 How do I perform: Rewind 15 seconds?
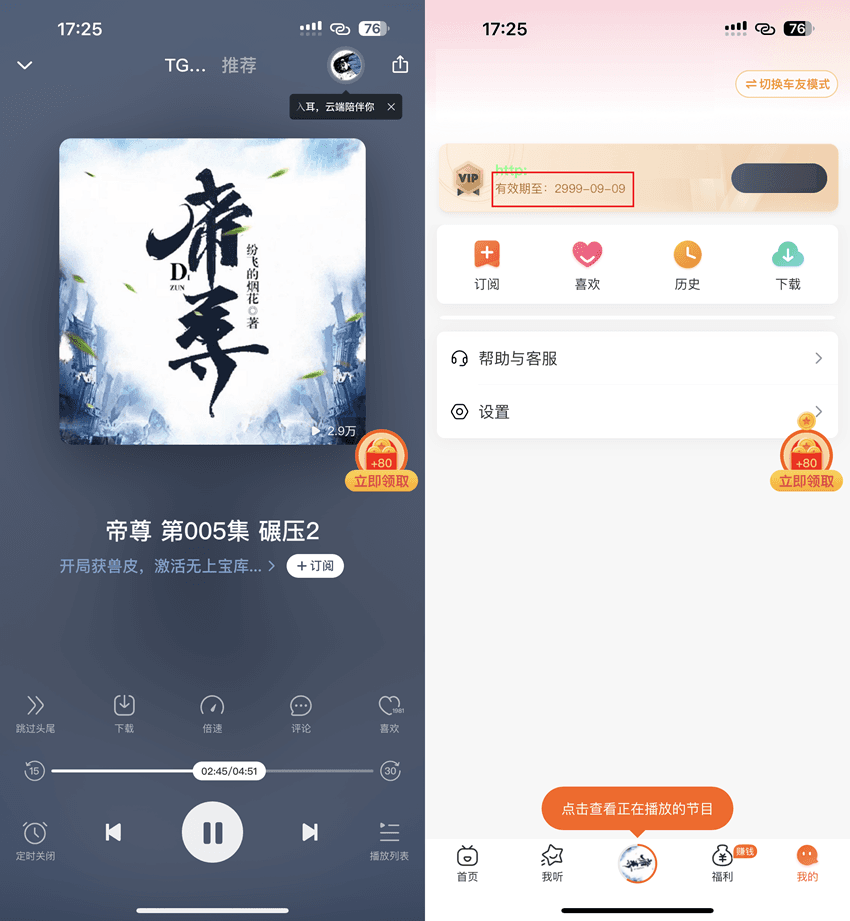click(x=34, y=771)
